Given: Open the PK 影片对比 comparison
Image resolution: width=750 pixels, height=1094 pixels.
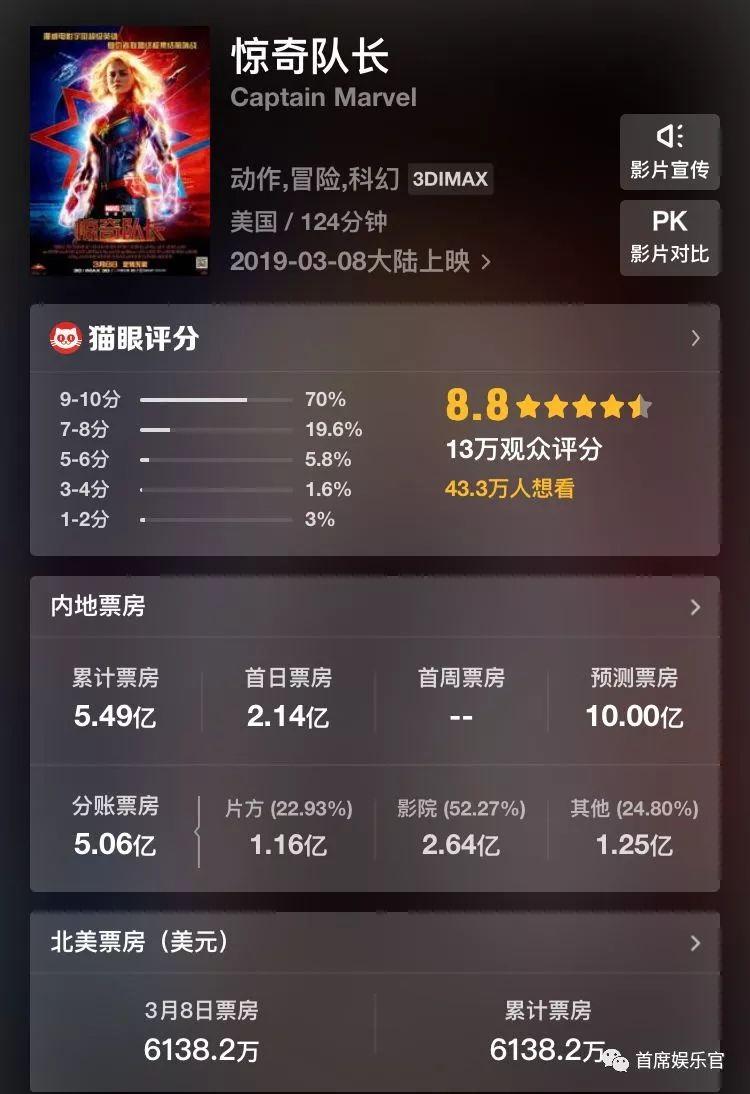Looking at the screenshot, I should coord(669,237).
